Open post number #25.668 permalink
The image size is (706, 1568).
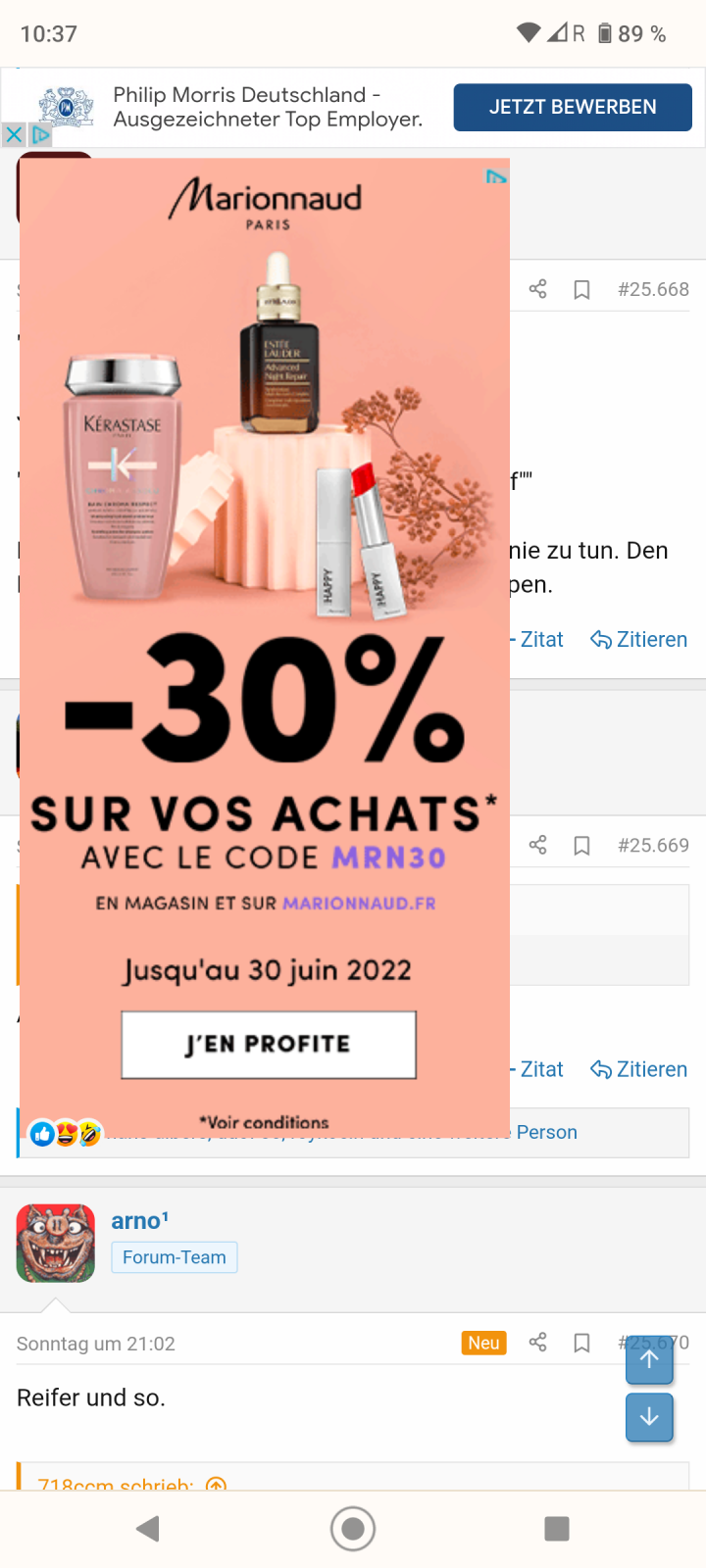pos(653,289)
